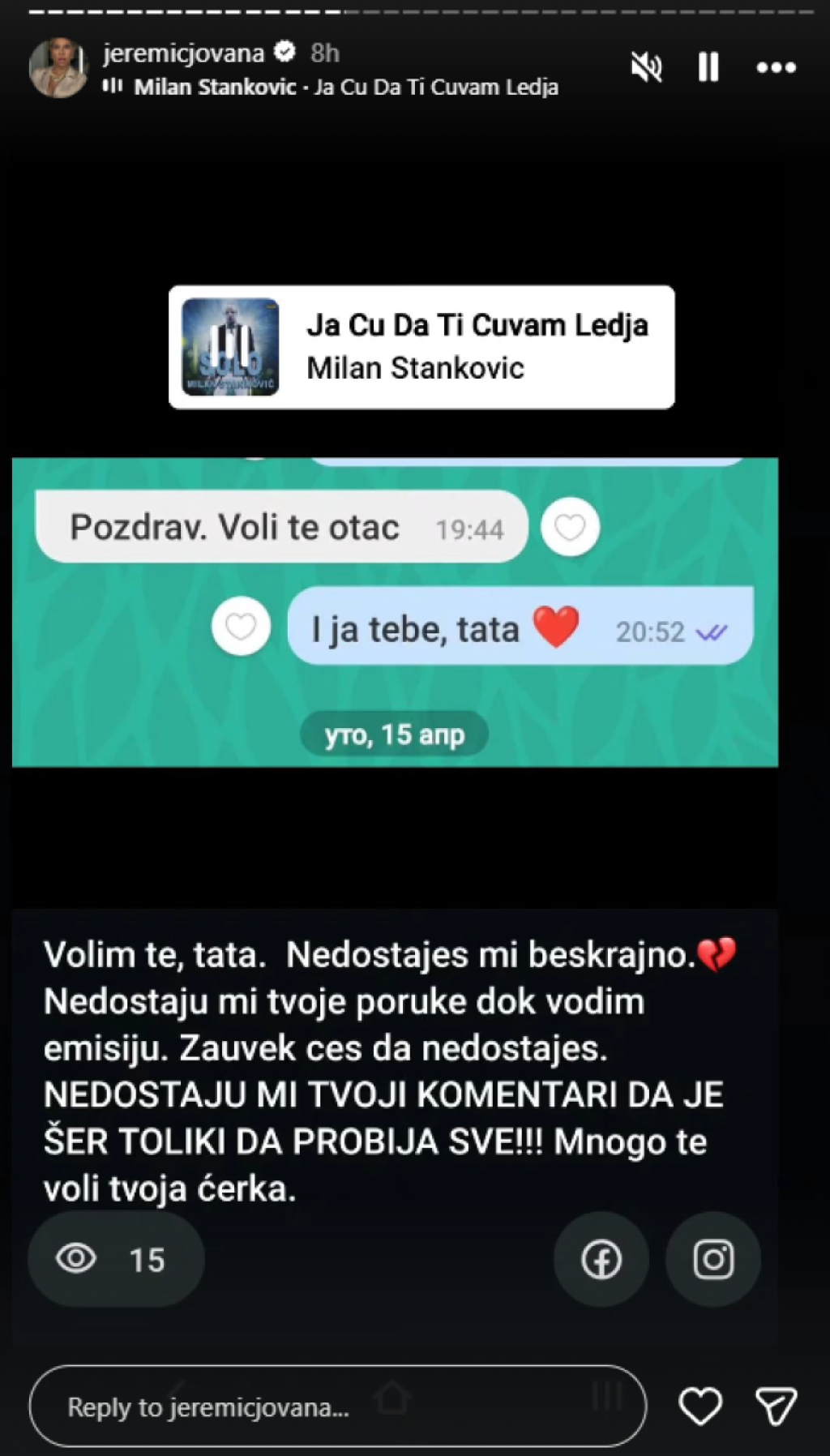Focus the Reply to jeremicjovana field
The image size is (830, 1456).
pyautogui.click(x=337, y=1407)
